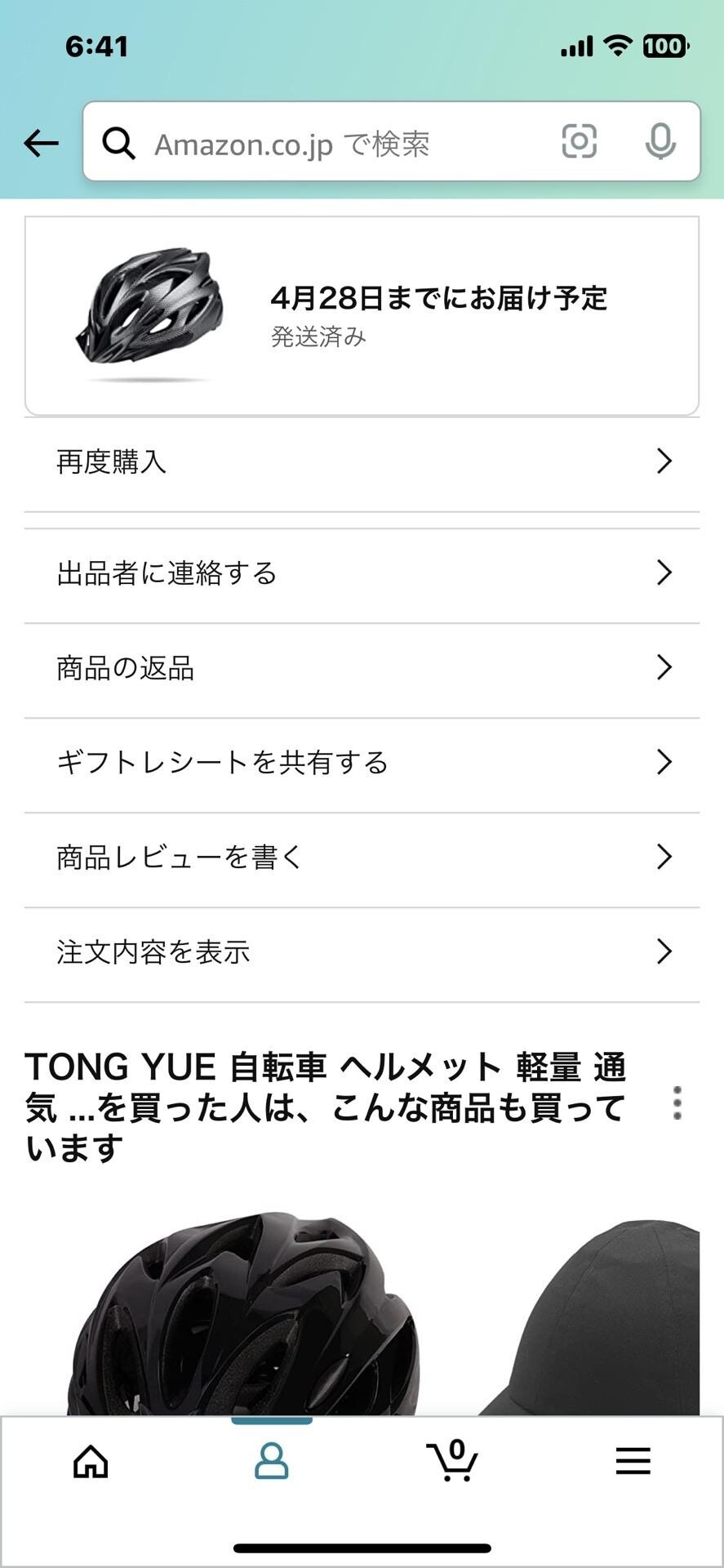Open 注文内容を表示

[x=362, y=954]
